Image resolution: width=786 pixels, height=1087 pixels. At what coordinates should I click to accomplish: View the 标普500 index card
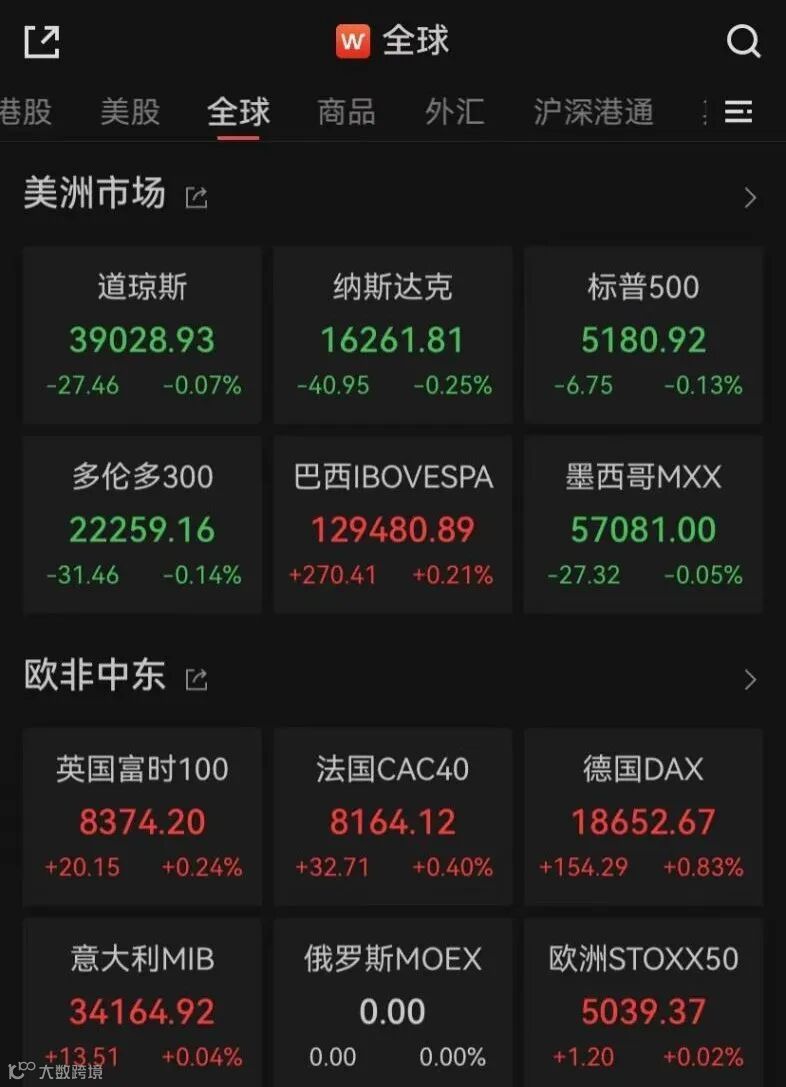(643, 335)
